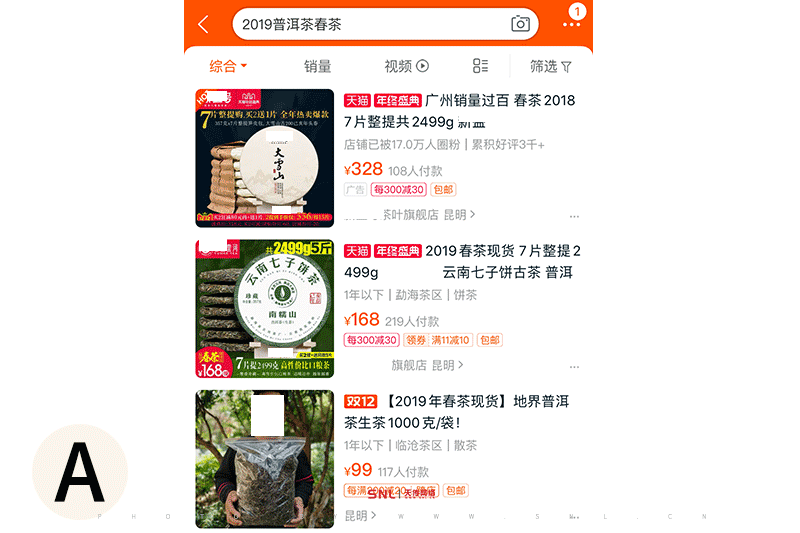Image resolution: width=800 pixels, height=533 pixels.
Task: Sort results by 销量
Action: [317, 66]
